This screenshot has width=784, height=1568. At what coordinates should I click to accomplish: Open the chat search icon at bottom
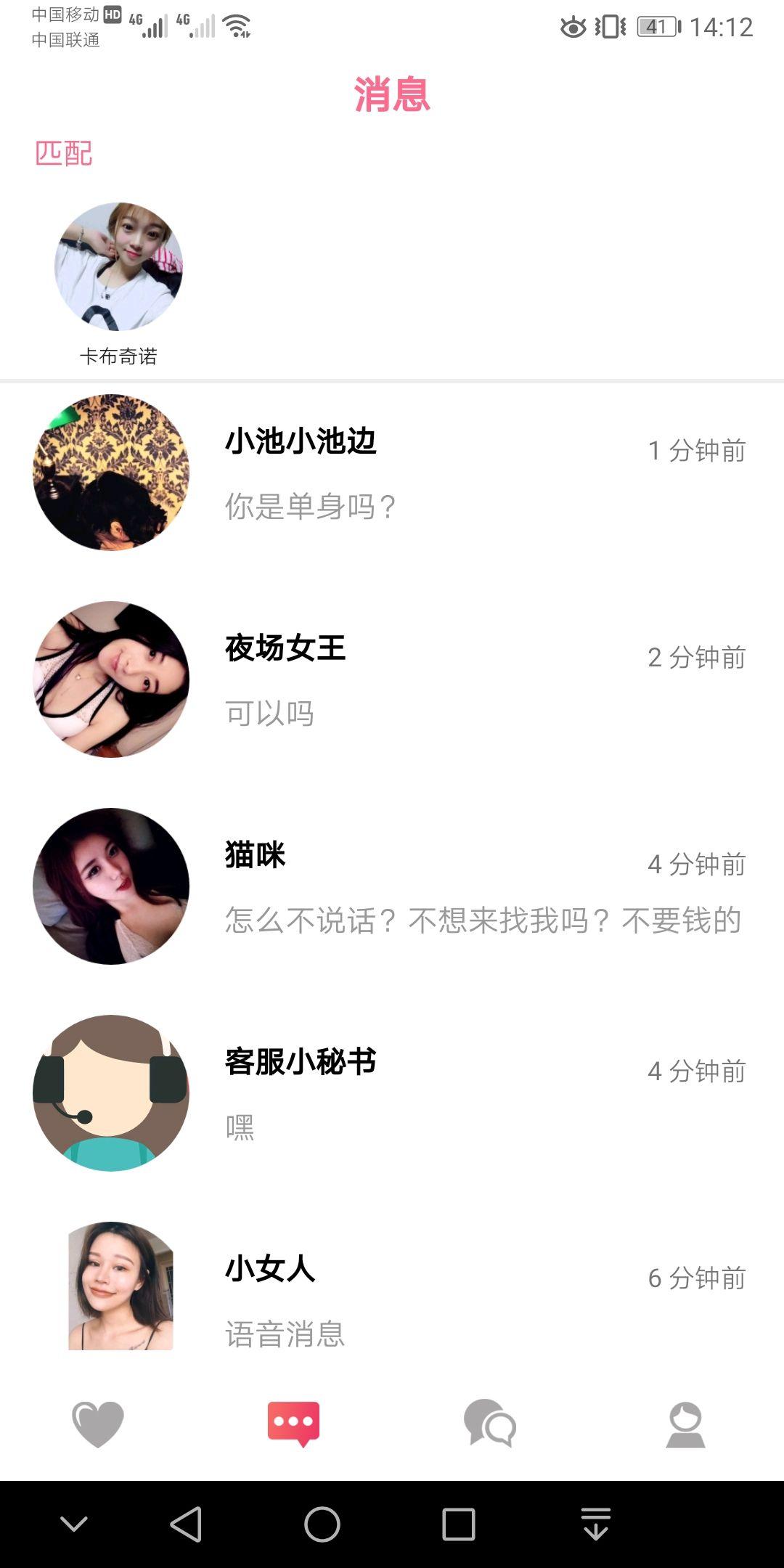tap(490, 1421)
